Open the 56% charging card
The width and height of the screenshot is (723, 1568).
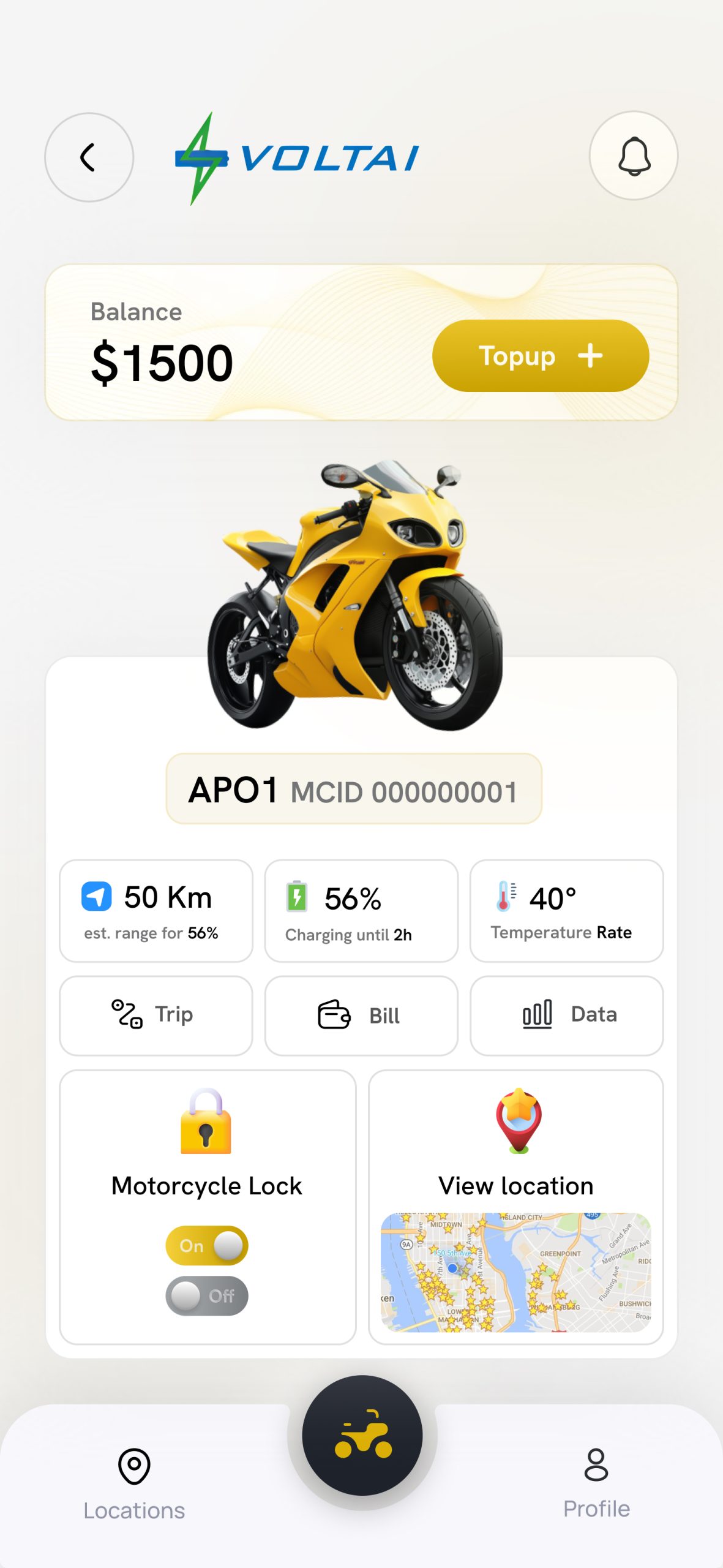(x=361, y=911)
